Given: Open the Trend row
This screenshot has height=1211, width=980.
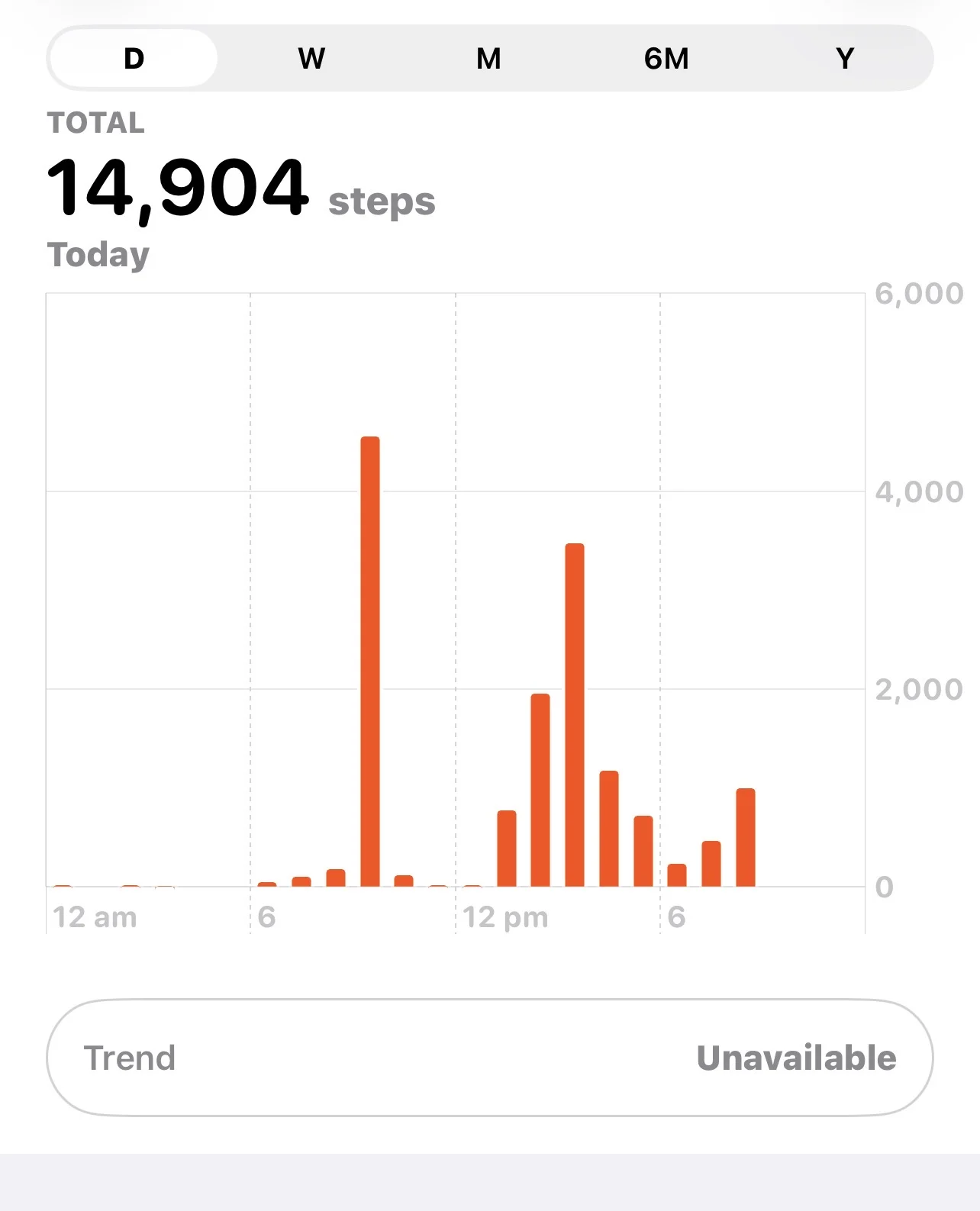Looking at the screenshot, I should 490,1058.
